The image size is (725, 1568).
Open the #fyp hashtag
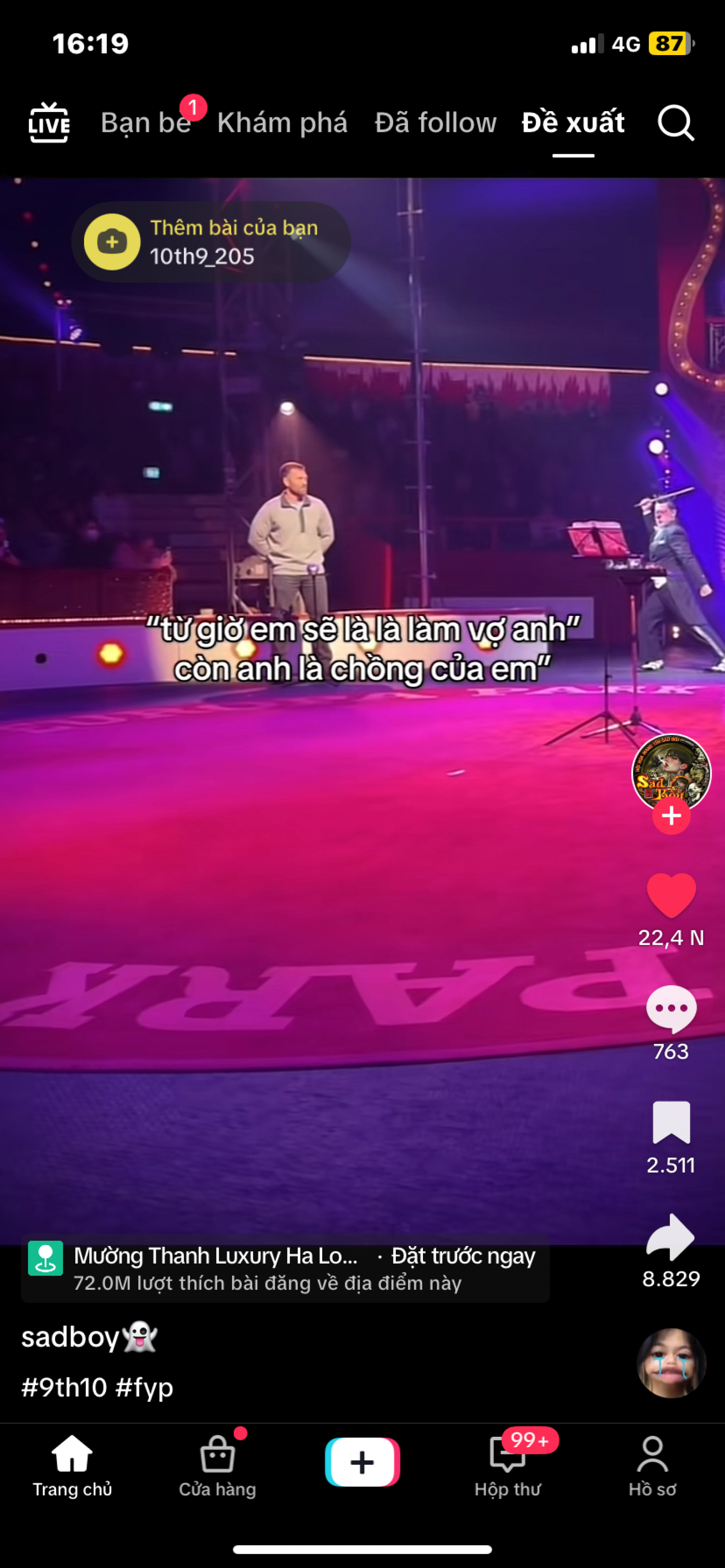click(144, 1387)
